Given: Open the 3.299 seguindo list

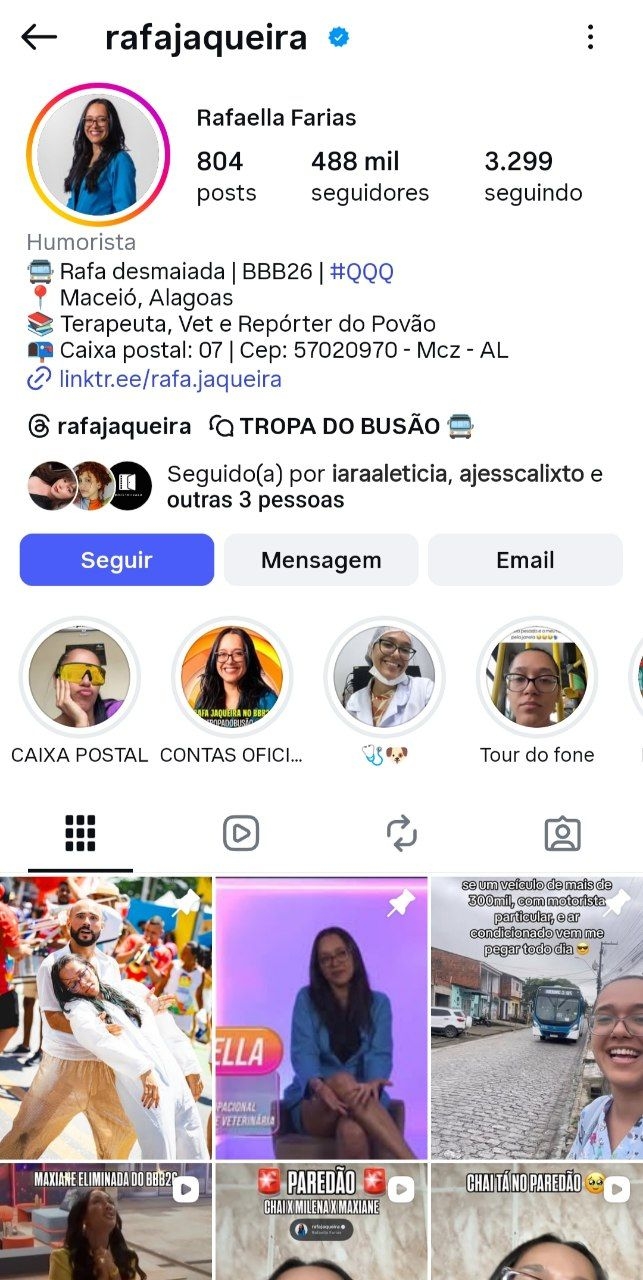Looking at the screenshot, I should (x=532, y=176).
